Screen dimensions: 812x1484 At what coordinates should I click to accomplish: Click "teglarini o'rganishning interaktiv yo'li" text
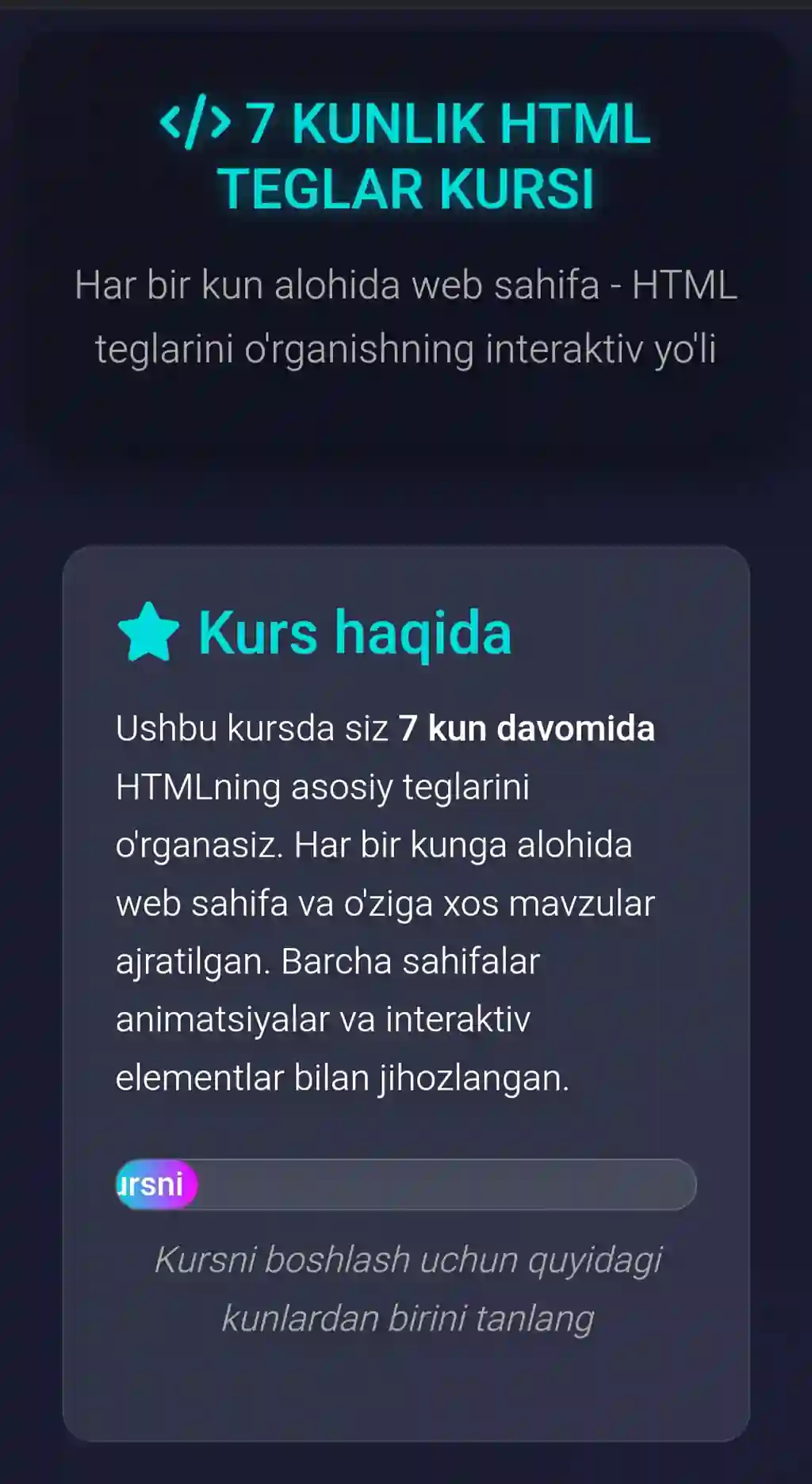406,347
